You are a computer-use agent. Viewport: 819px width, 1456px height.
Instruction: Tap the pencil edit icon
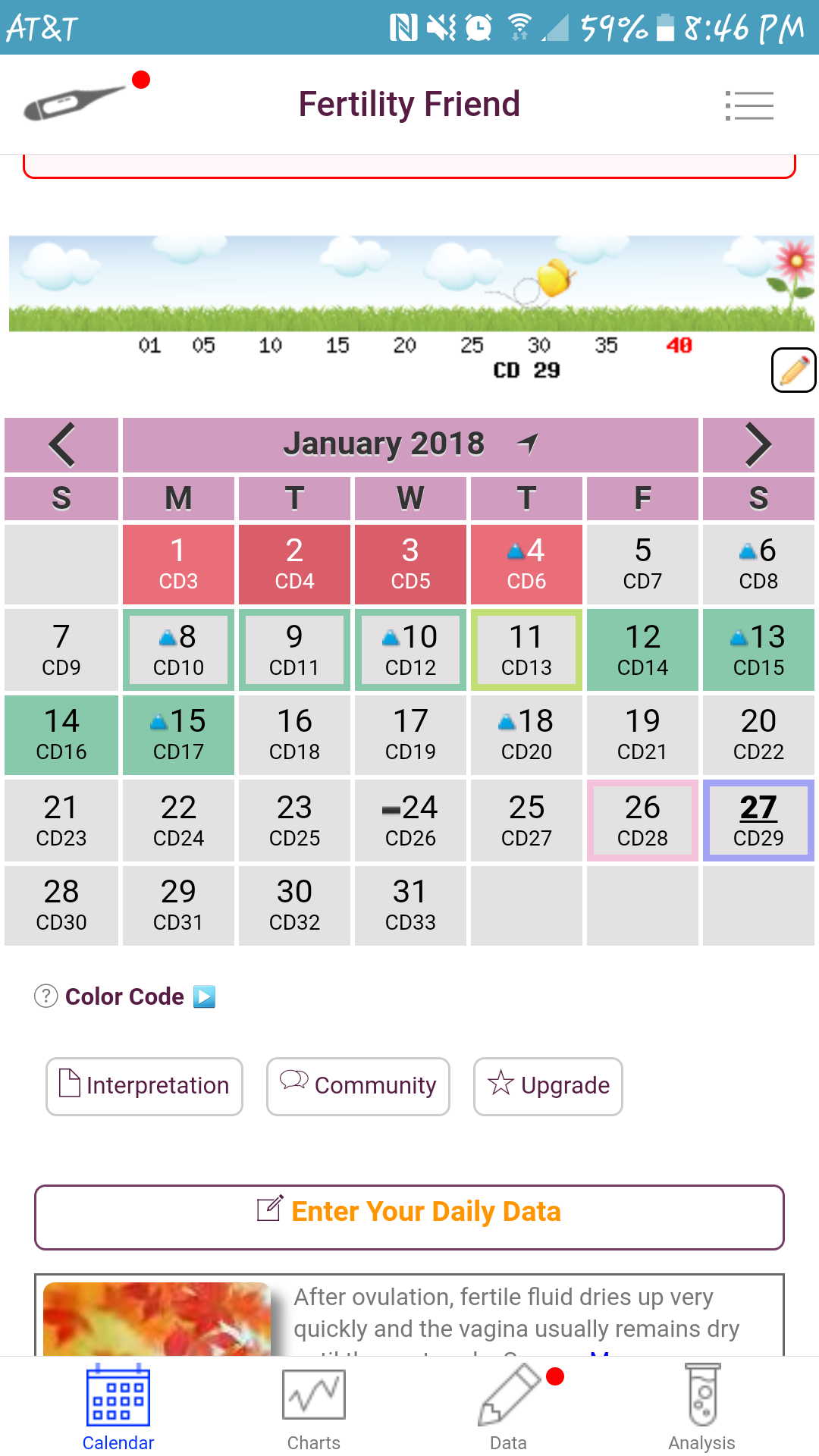coord(793,370)
